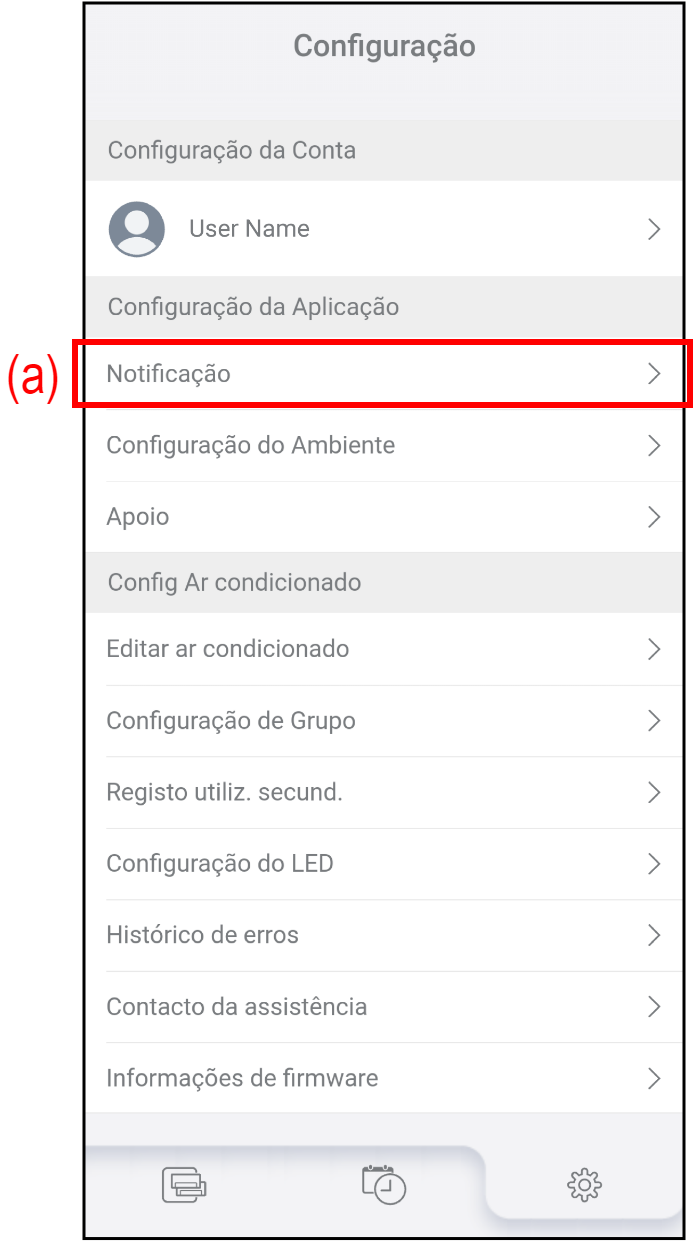Switch to the air conditioner list tab
Viewport: 696px width, 1243px height.
[x=184, y=1186]
